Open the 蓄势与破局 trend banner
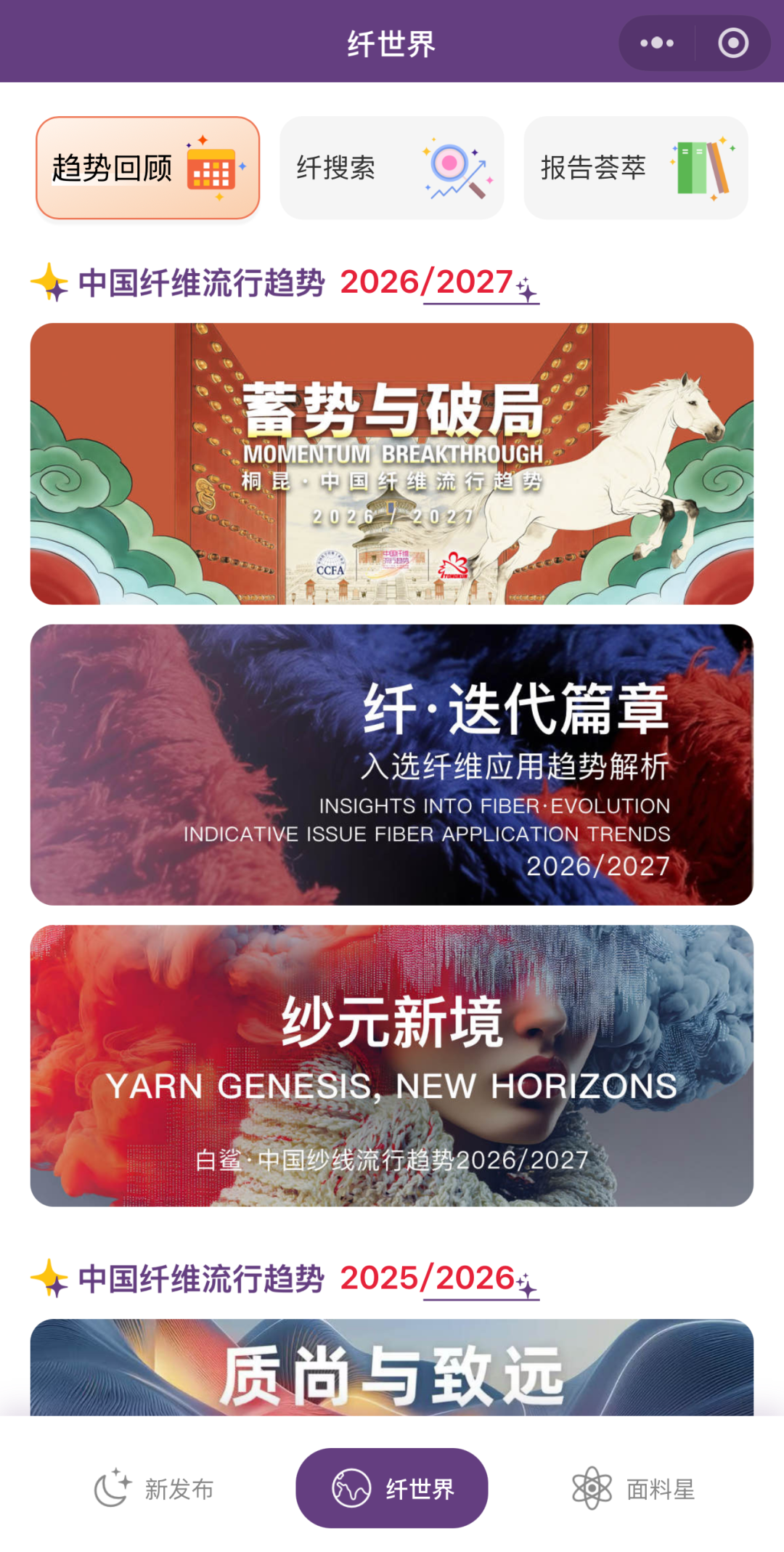Viewport: 784px width, 1552px height. (x=392, y=463)
